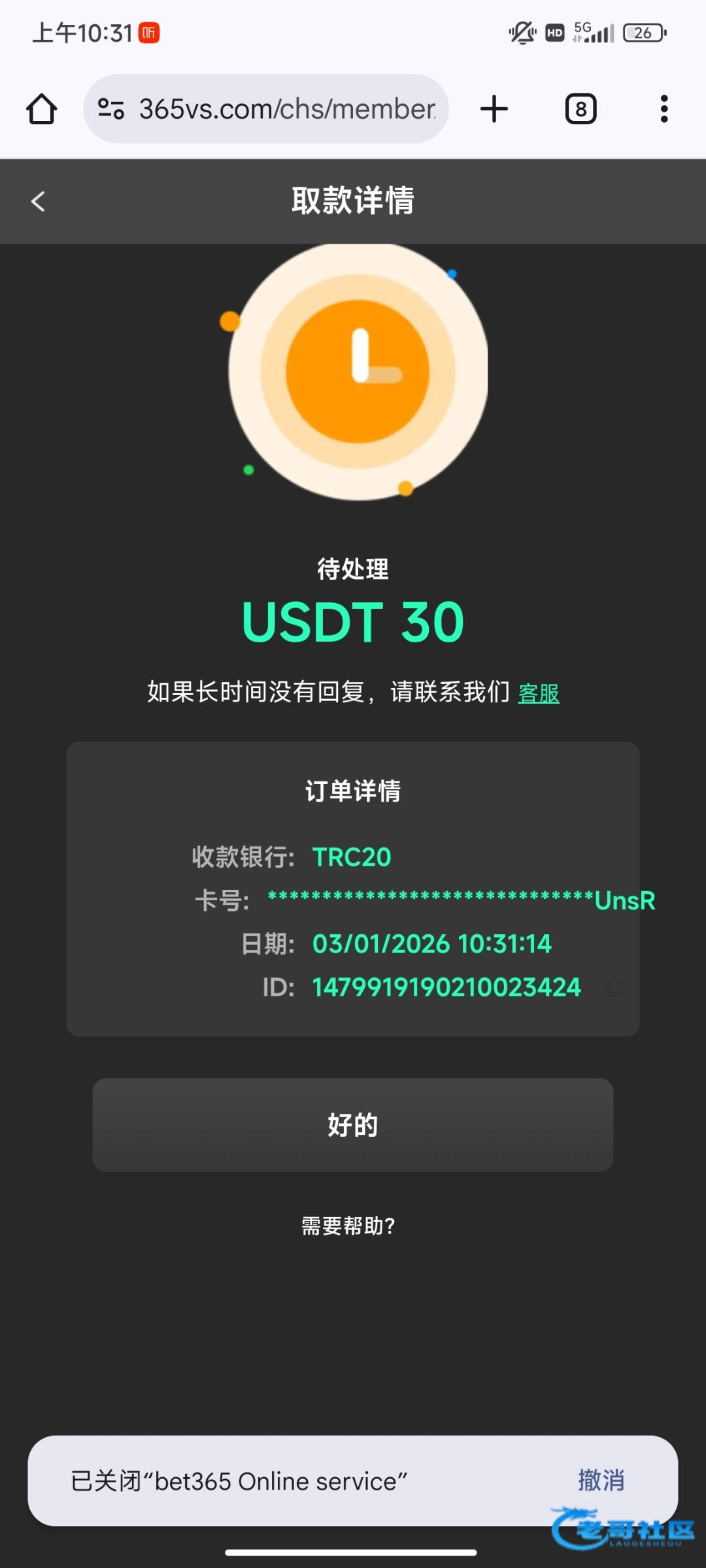Go back from the 取款详情 page

click(x=39, y=201)
